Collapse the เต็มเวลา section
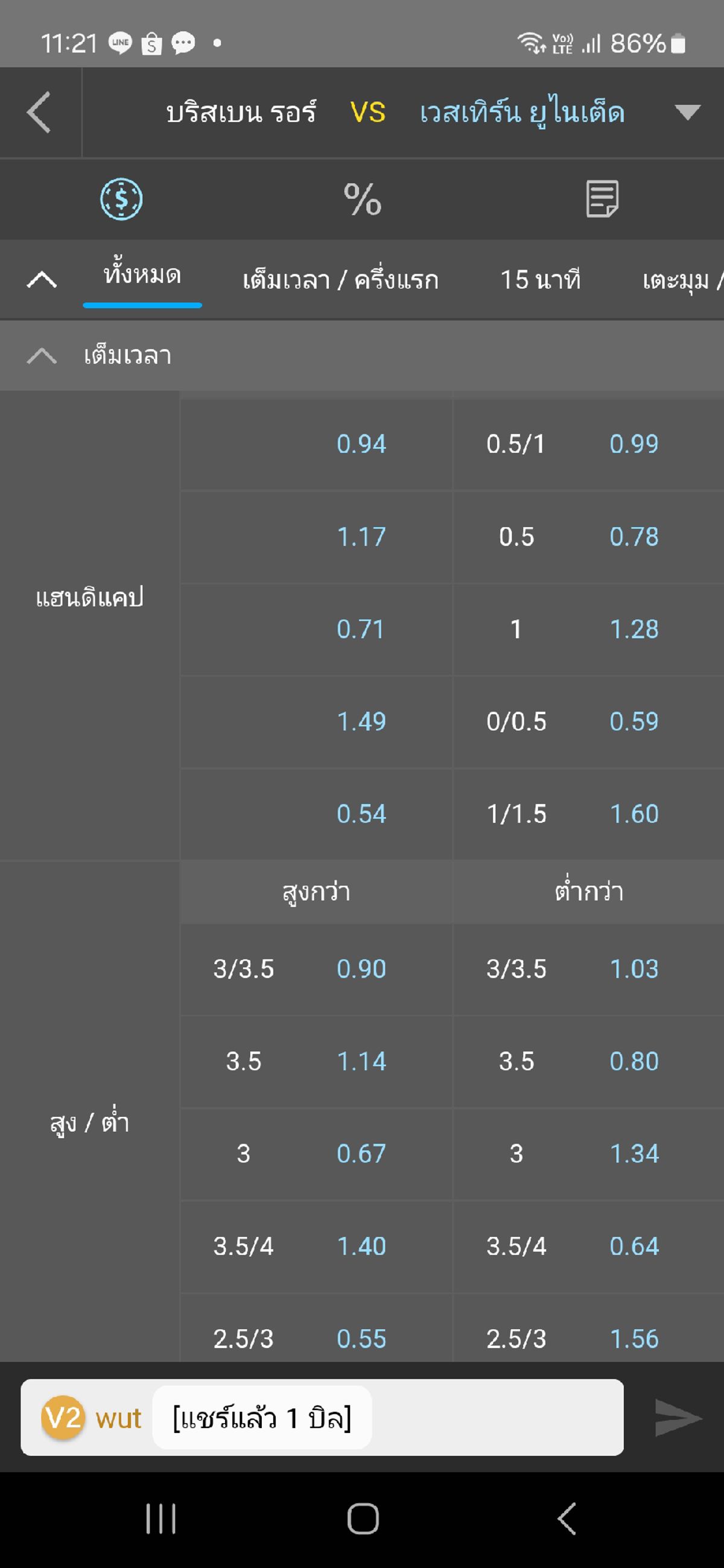This screenshot has height=1568, width=724. pyautogui.click(x=361, y=355)
